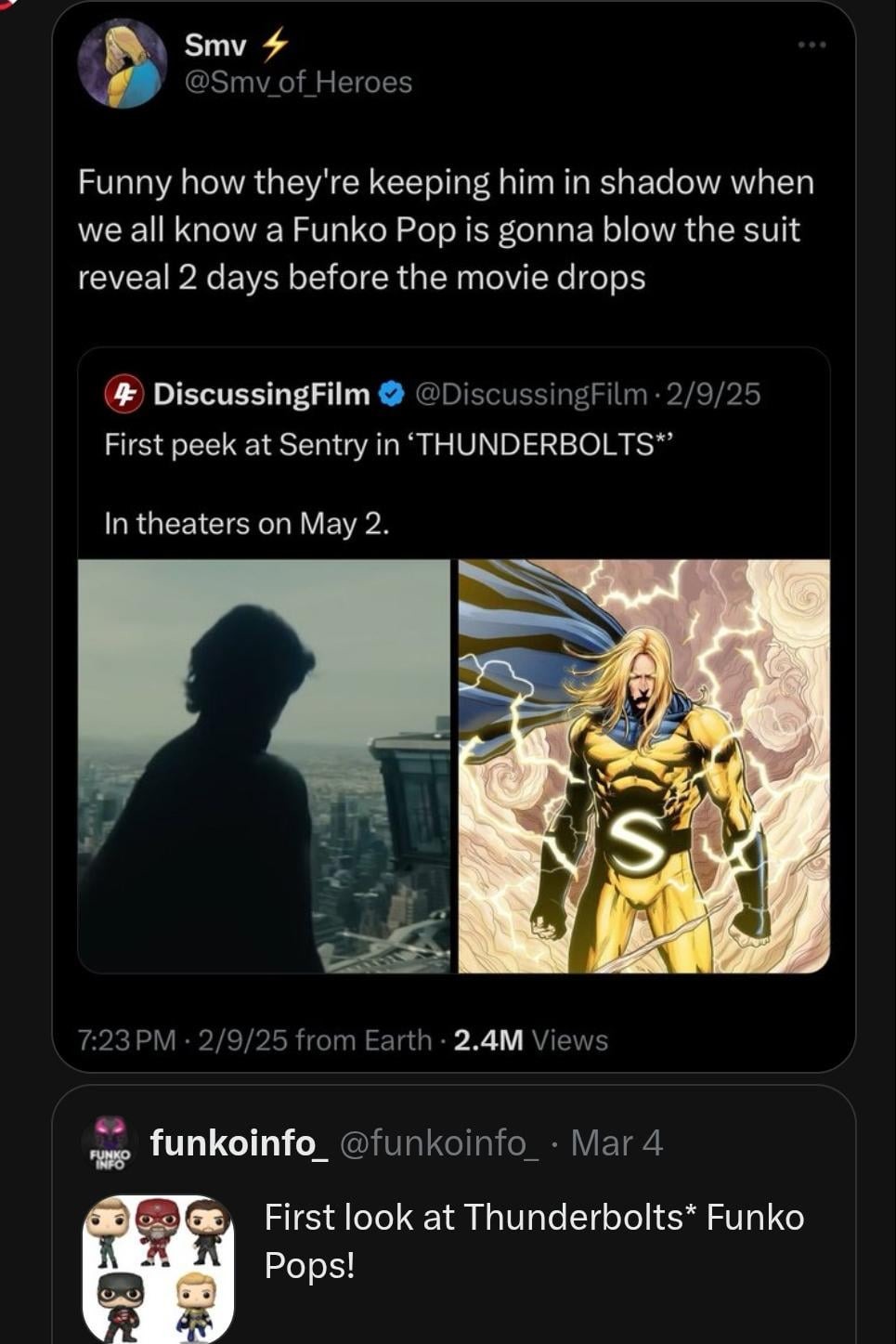Open the funkoinfo_ Thunderbolts Funko Pops post

[533, 1241]
